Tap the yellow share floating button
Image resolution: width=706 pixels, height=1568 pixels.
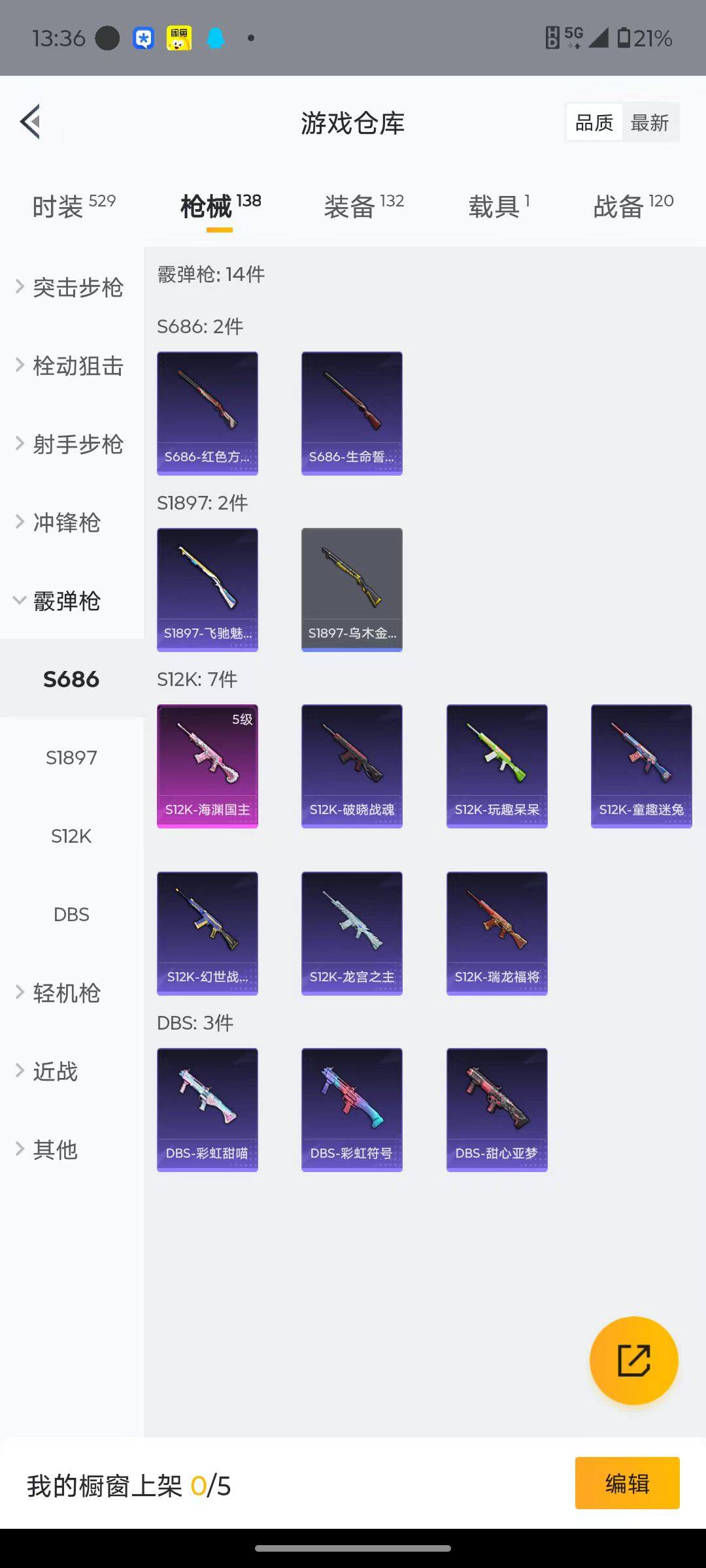pos(633,1360)
